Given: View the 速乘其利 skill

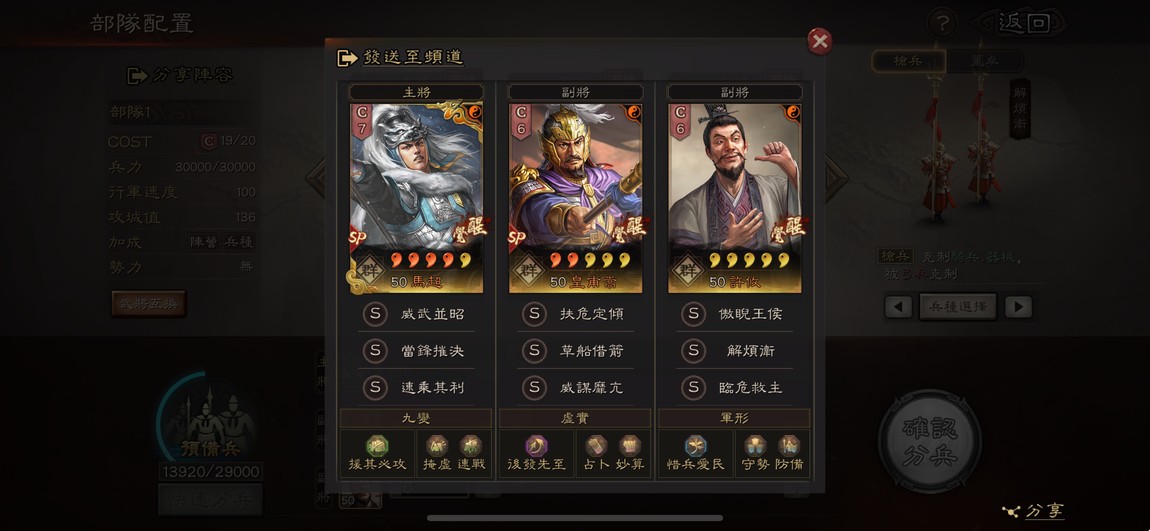Looking at the screenshot, I should click(x=416, y=387).
